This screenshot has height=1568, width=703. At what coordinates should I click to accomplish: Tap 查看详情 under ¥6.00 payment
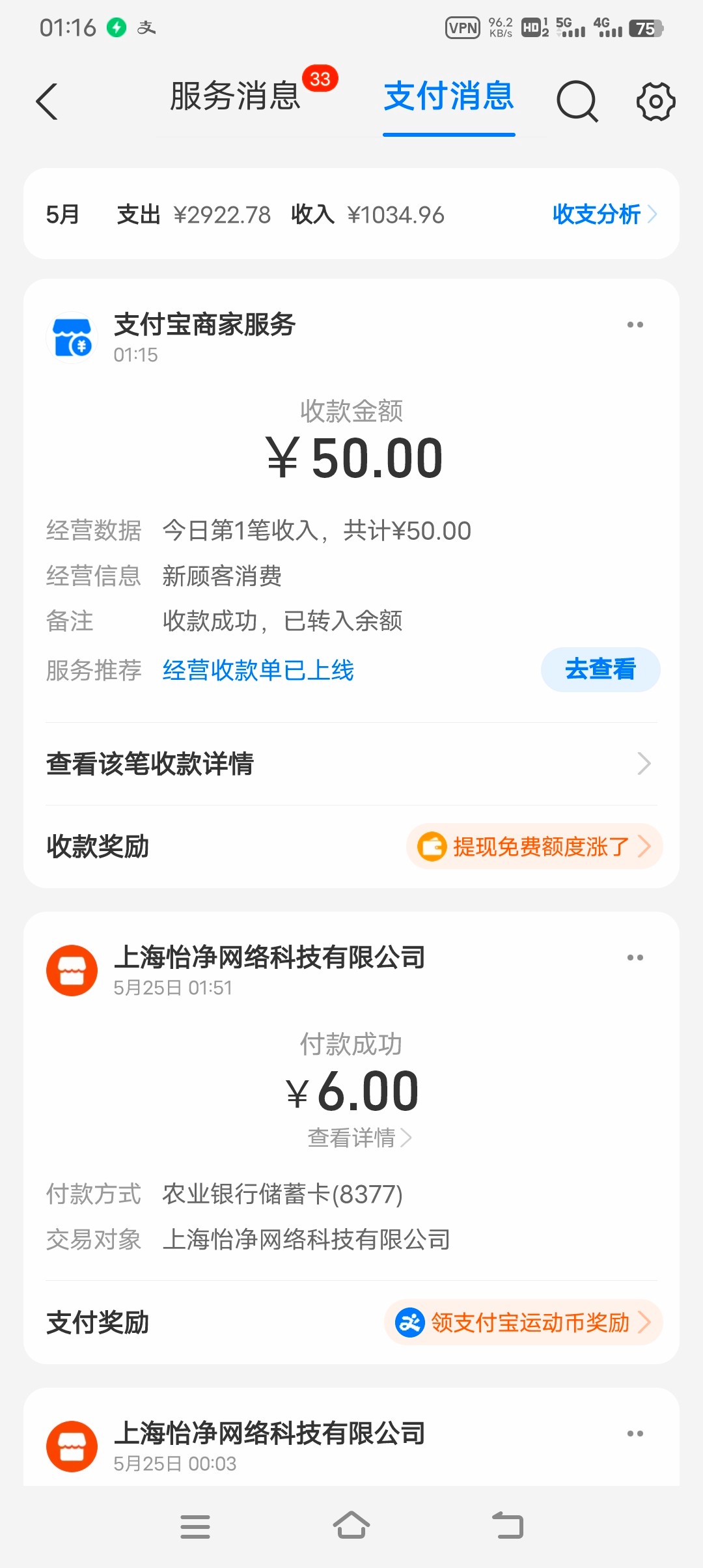coord(359,1138)
